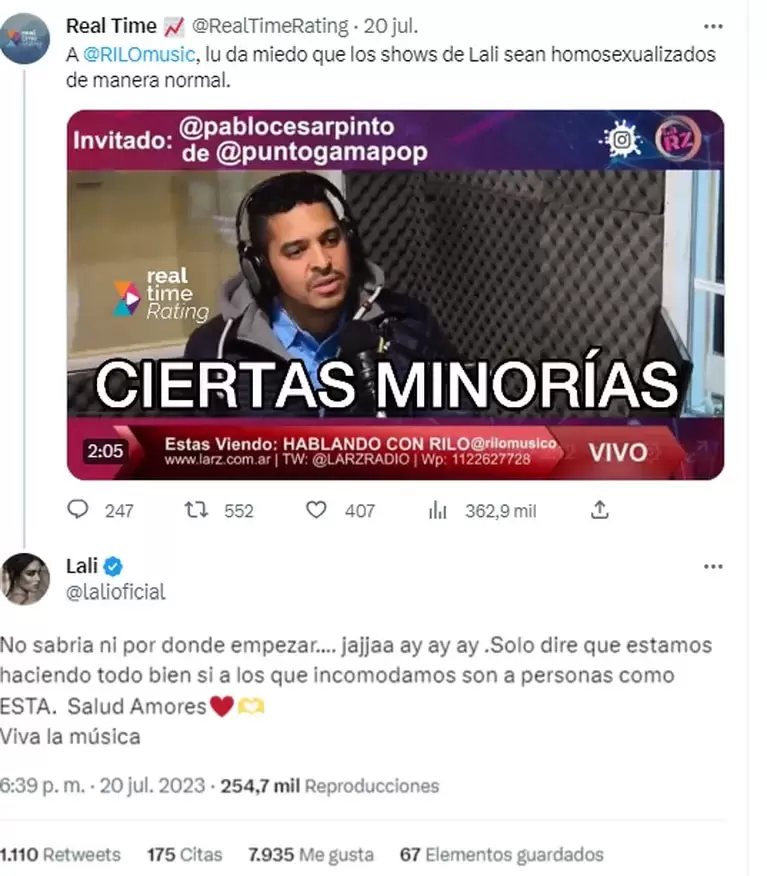Image resolution: width=767 pixels, height=876 pixels.
Task: Open overflow menu on Lali's tweet
Action: [x=712, y=567]
